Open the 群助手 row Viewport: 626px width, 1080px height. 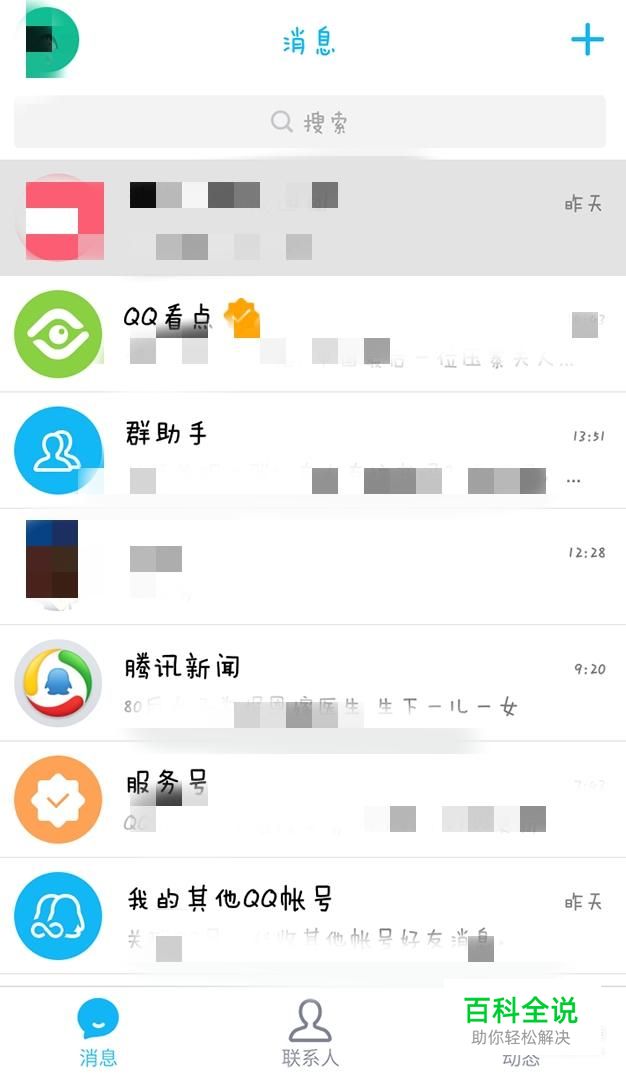point(313,450)
